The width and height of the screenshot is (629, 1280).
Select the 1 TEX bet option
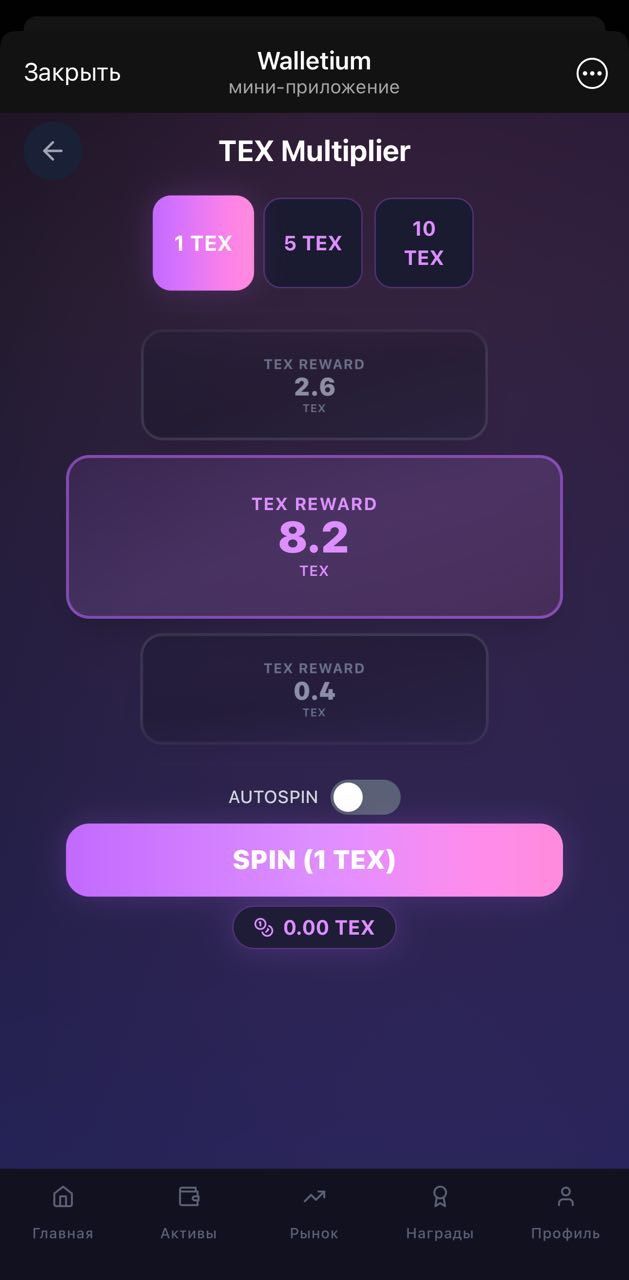click(203, 243)
